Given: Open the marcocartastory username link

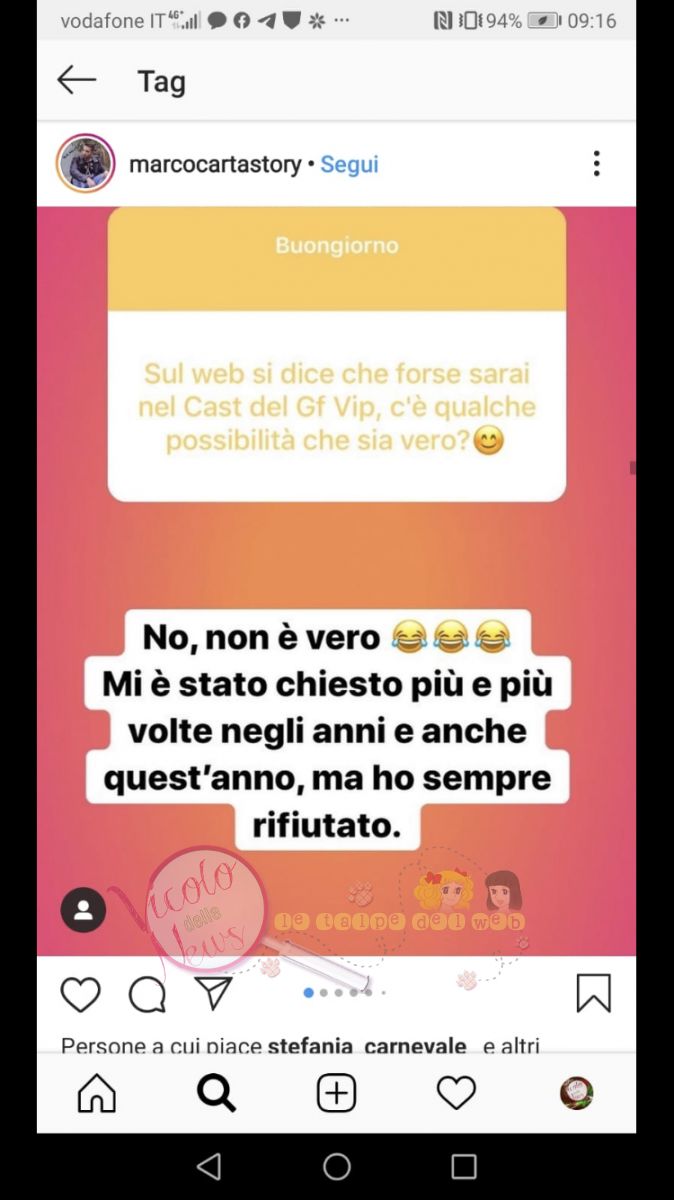Looking at the screenshot, I should tap(215, 164).
